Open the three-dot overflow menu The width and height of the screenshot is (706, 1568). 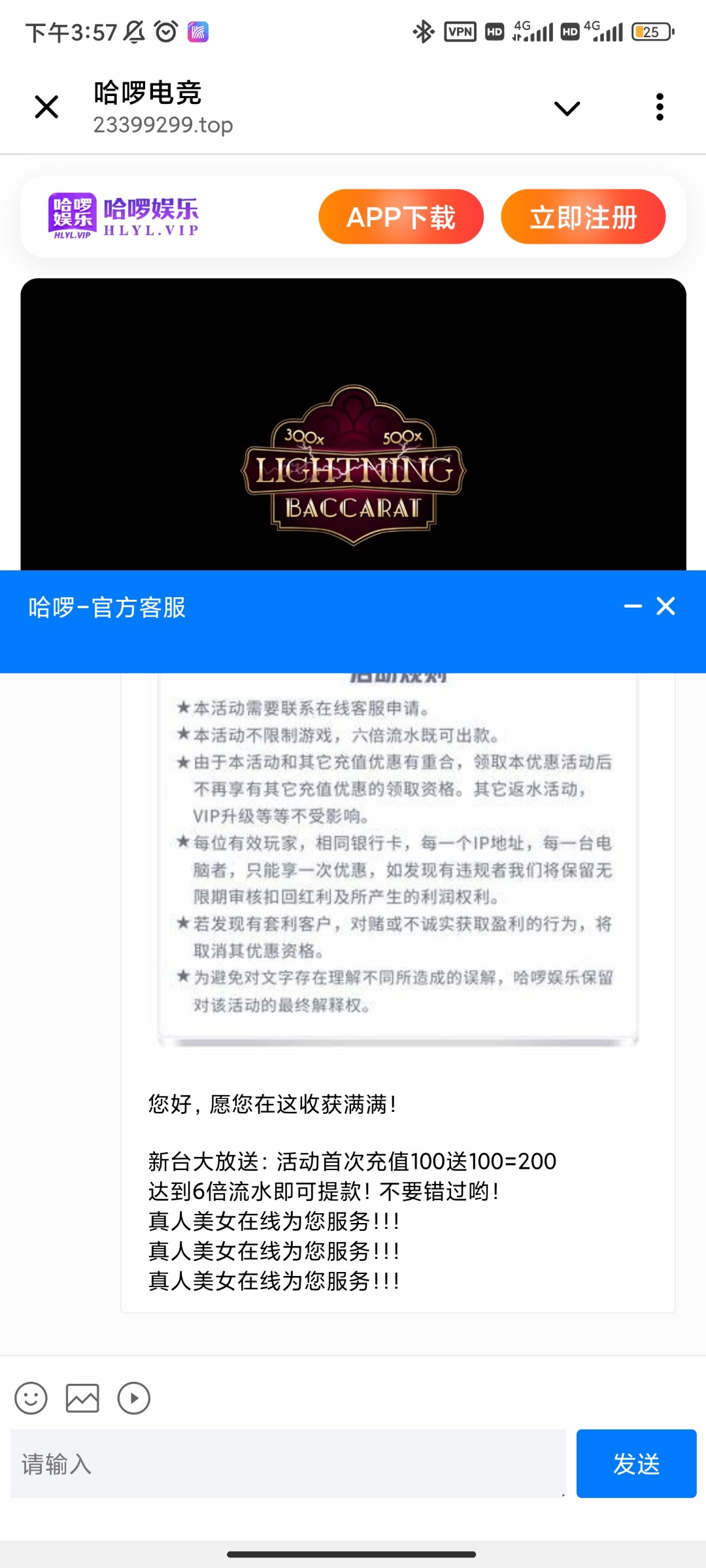point(660,107)
